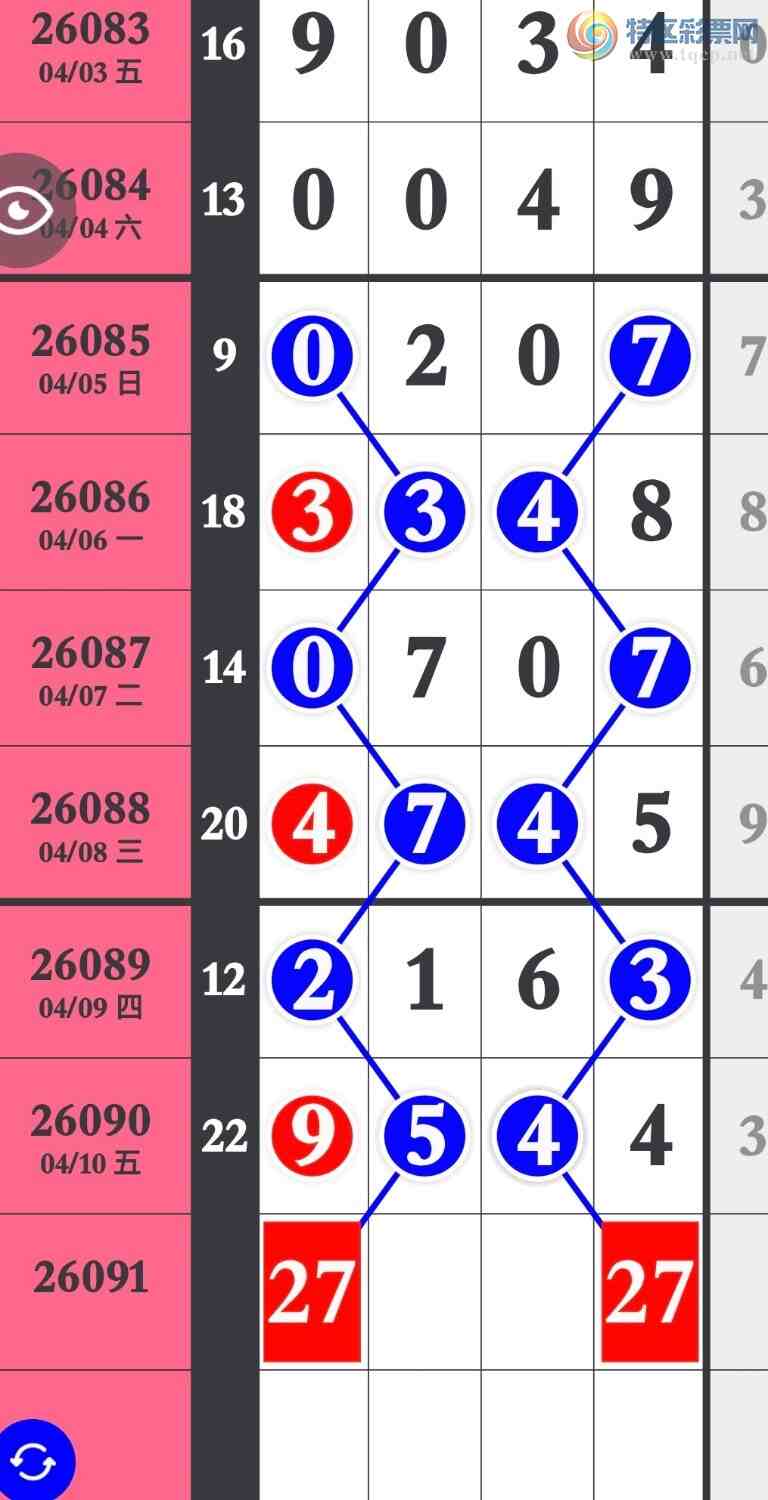
Task: Tap the blue refresh button
Action: pos(36,1462)
